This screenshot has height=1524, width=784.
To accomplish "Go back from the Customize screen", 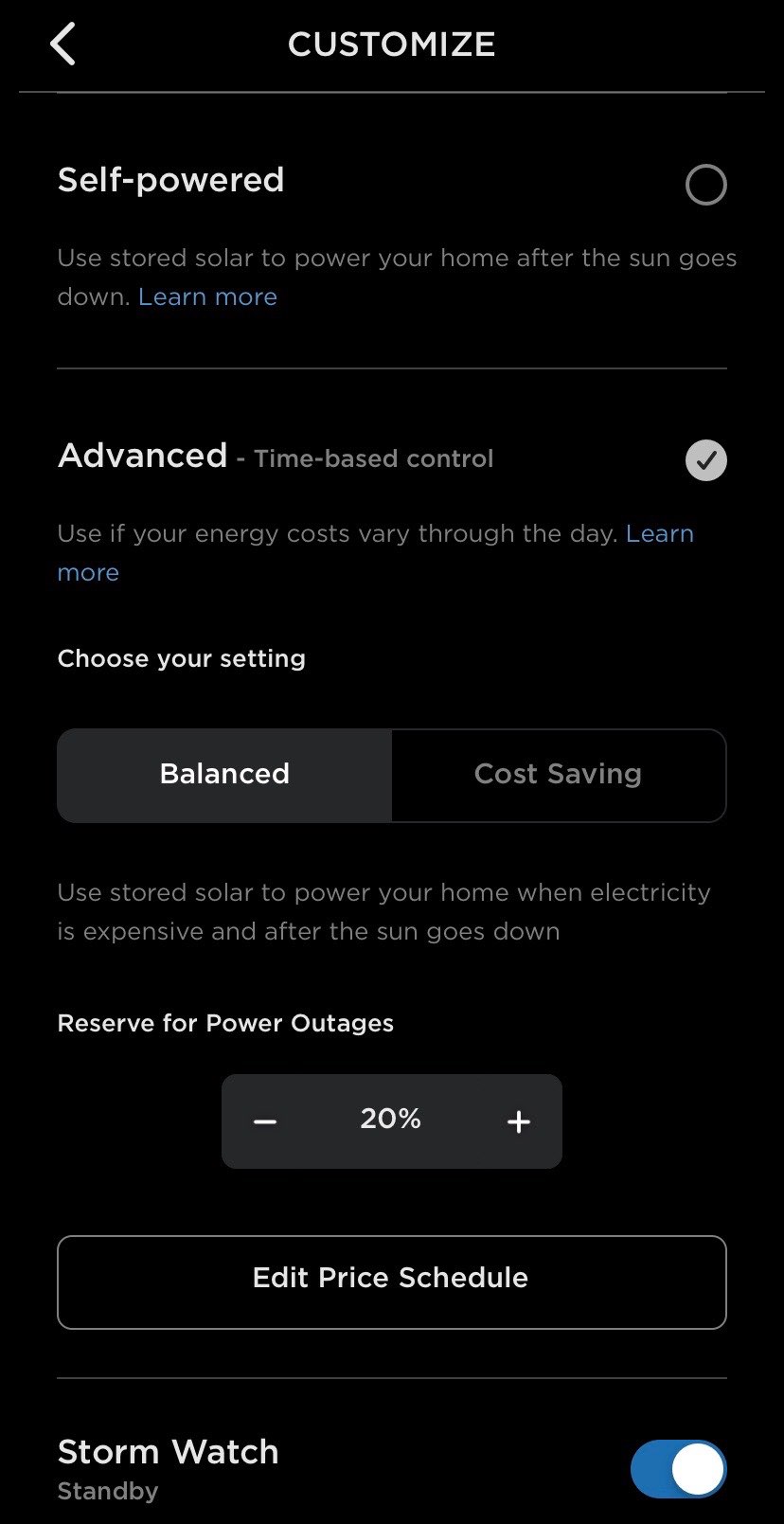I will [62, 45].
